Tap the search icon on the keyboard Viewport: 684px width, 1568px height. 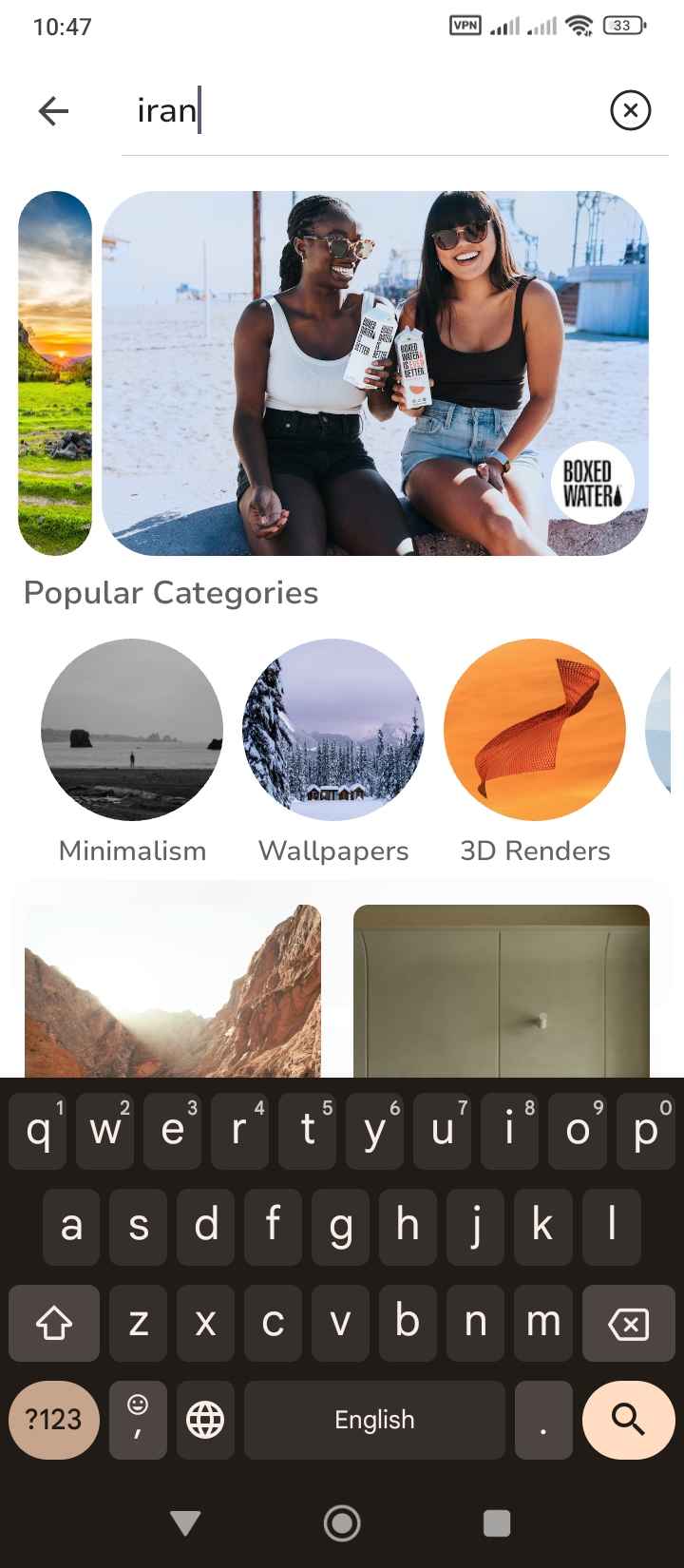point(628,1420)
